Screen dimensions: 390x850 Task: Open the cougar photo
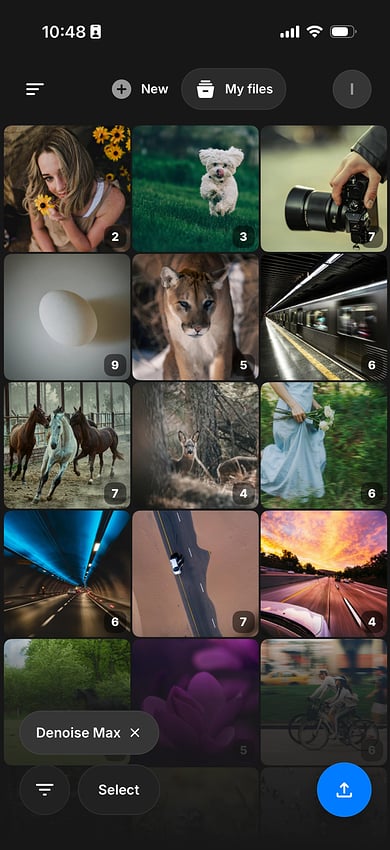[195, 317]
